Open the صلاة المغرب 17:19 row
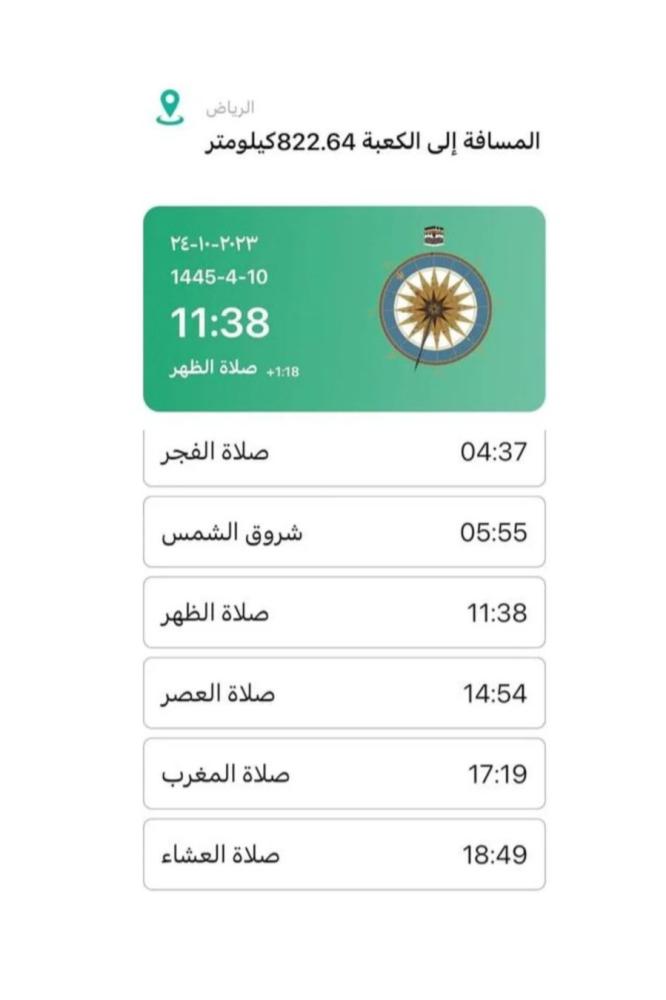The width and height of the screenshot is (666, 1000). (x=344, y=774)
